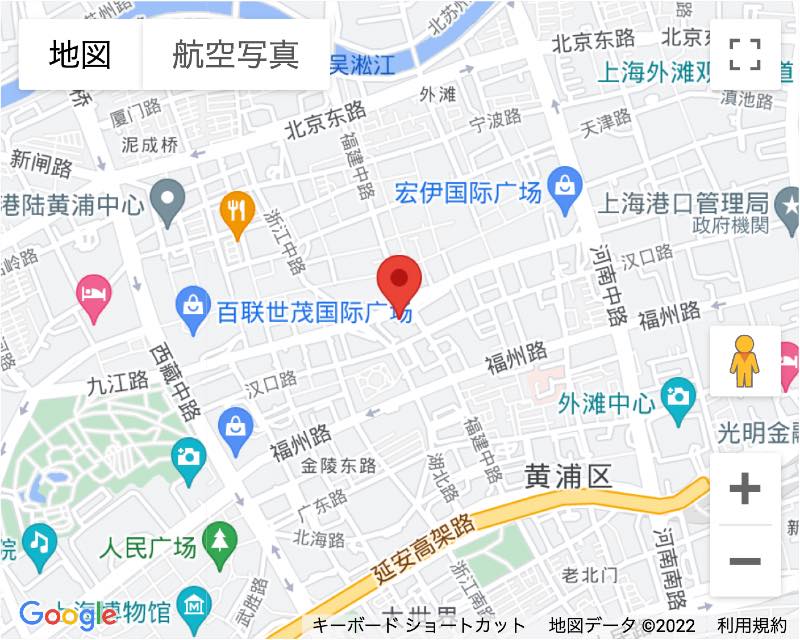
Task: Open the orange restaurant marker
Action: pos(237,212)
